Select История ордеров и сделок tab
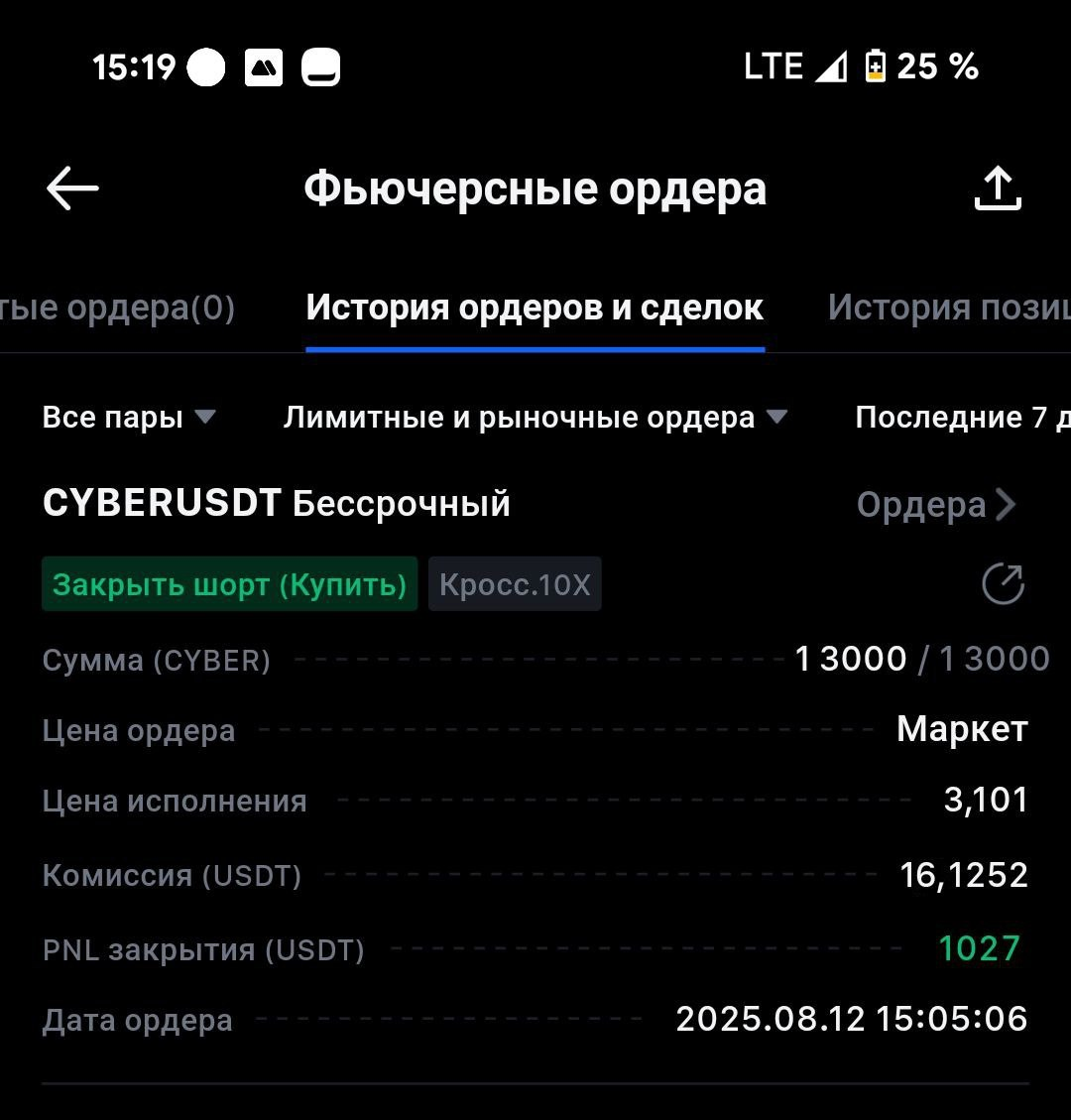Viewport: 1071px width, 1120px height. (535, 309)
